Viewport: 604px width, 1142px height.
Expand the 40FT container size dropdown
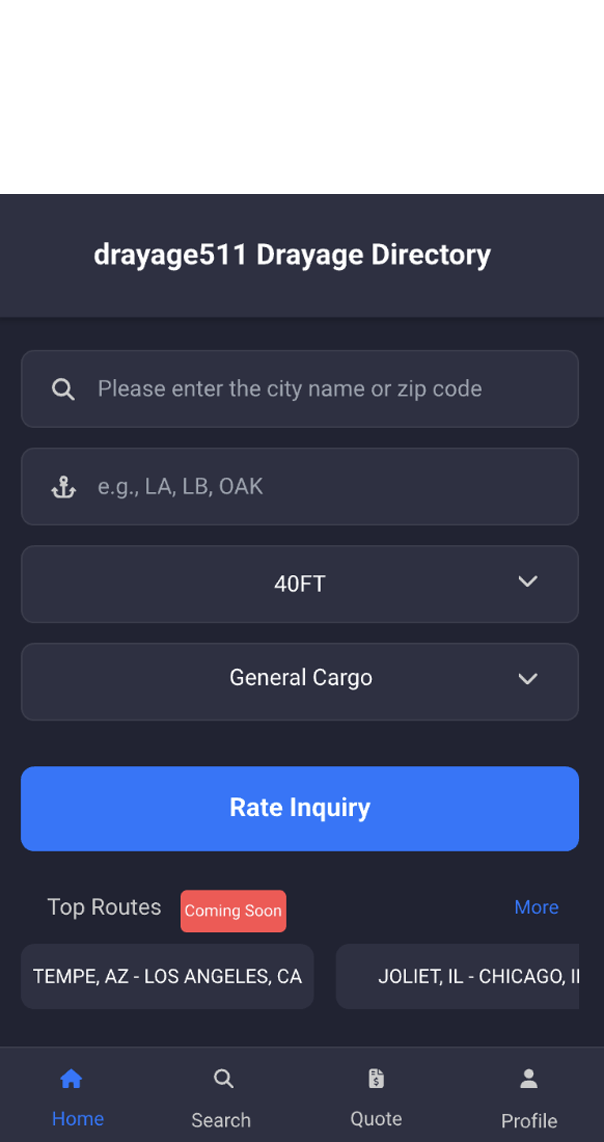(x=300, y=584)
